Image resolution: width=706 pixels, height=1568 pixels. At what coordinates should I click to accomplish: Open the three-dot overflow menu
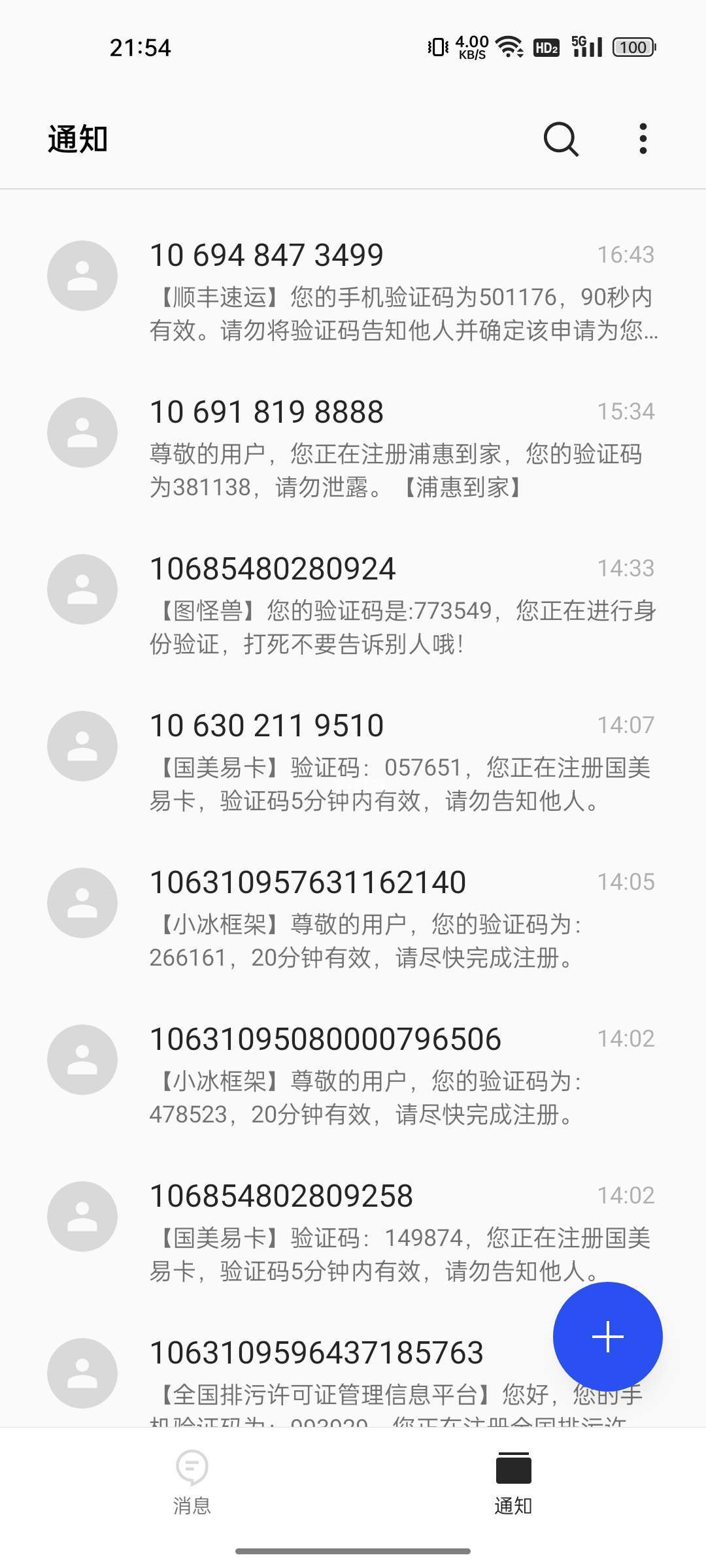[x=643, y=139]
